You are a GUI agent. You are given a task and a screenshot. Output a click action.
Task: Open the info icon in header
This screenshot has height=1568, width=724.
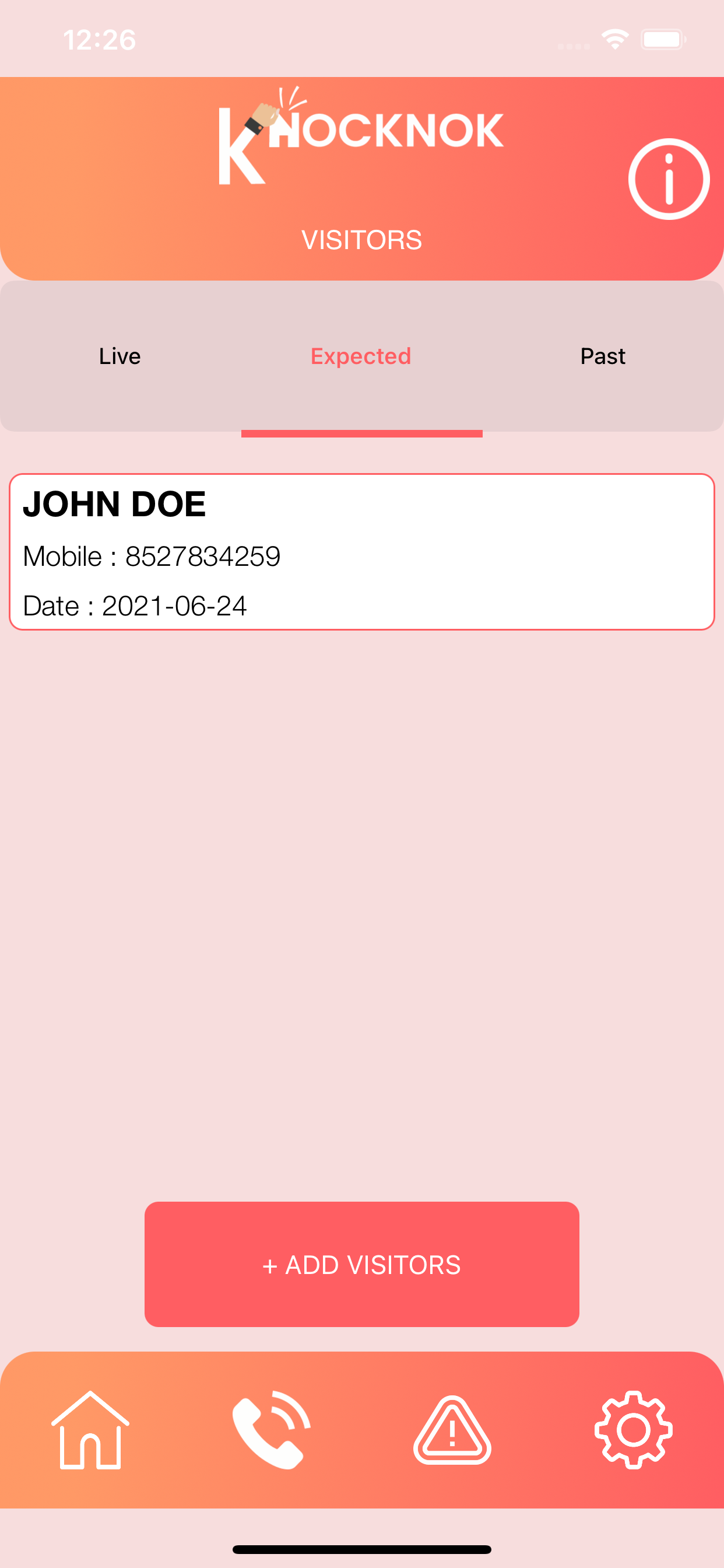coord(669,179)
